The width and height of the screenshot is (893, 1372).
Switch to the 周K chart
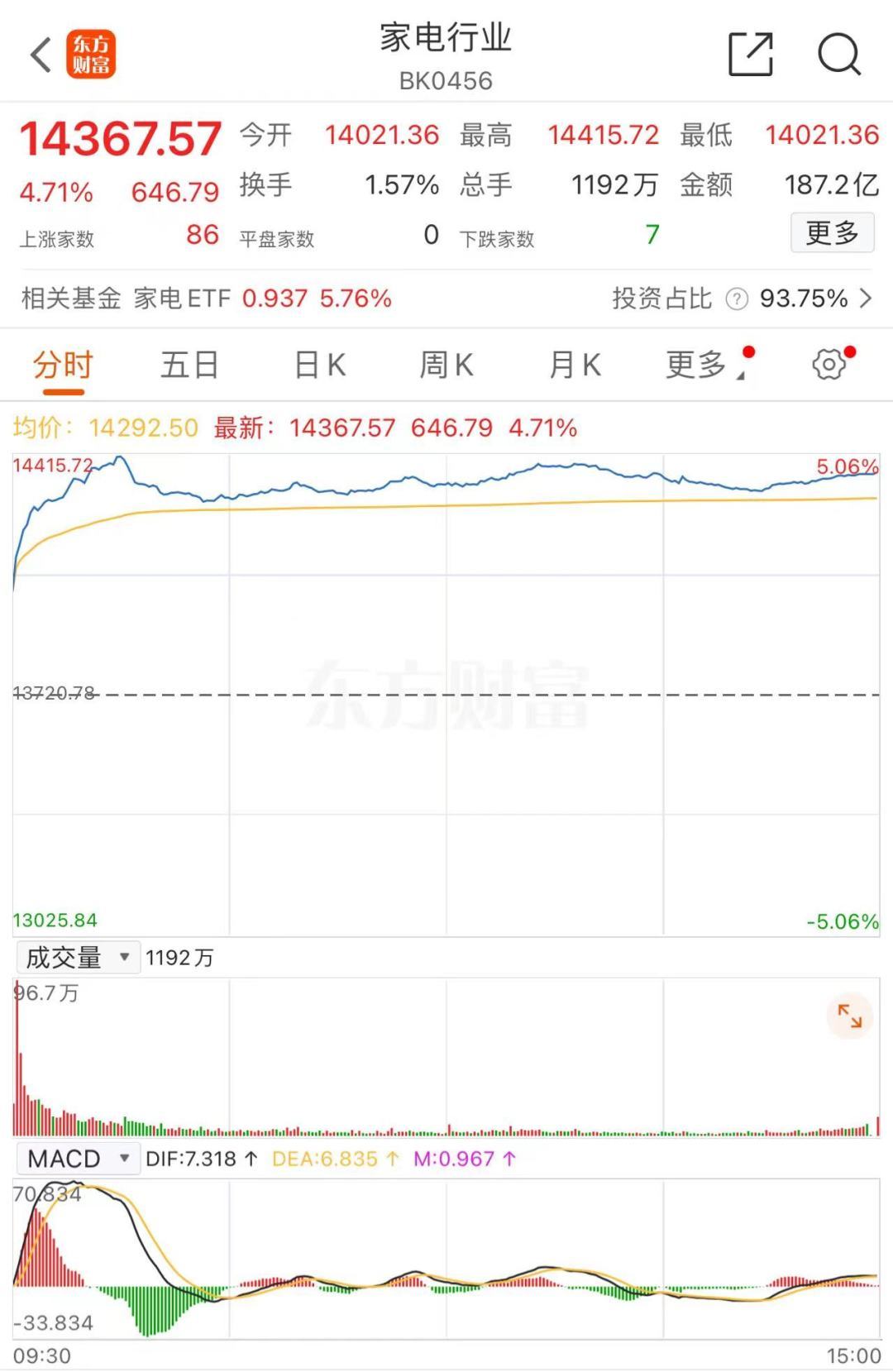[446, 365]
